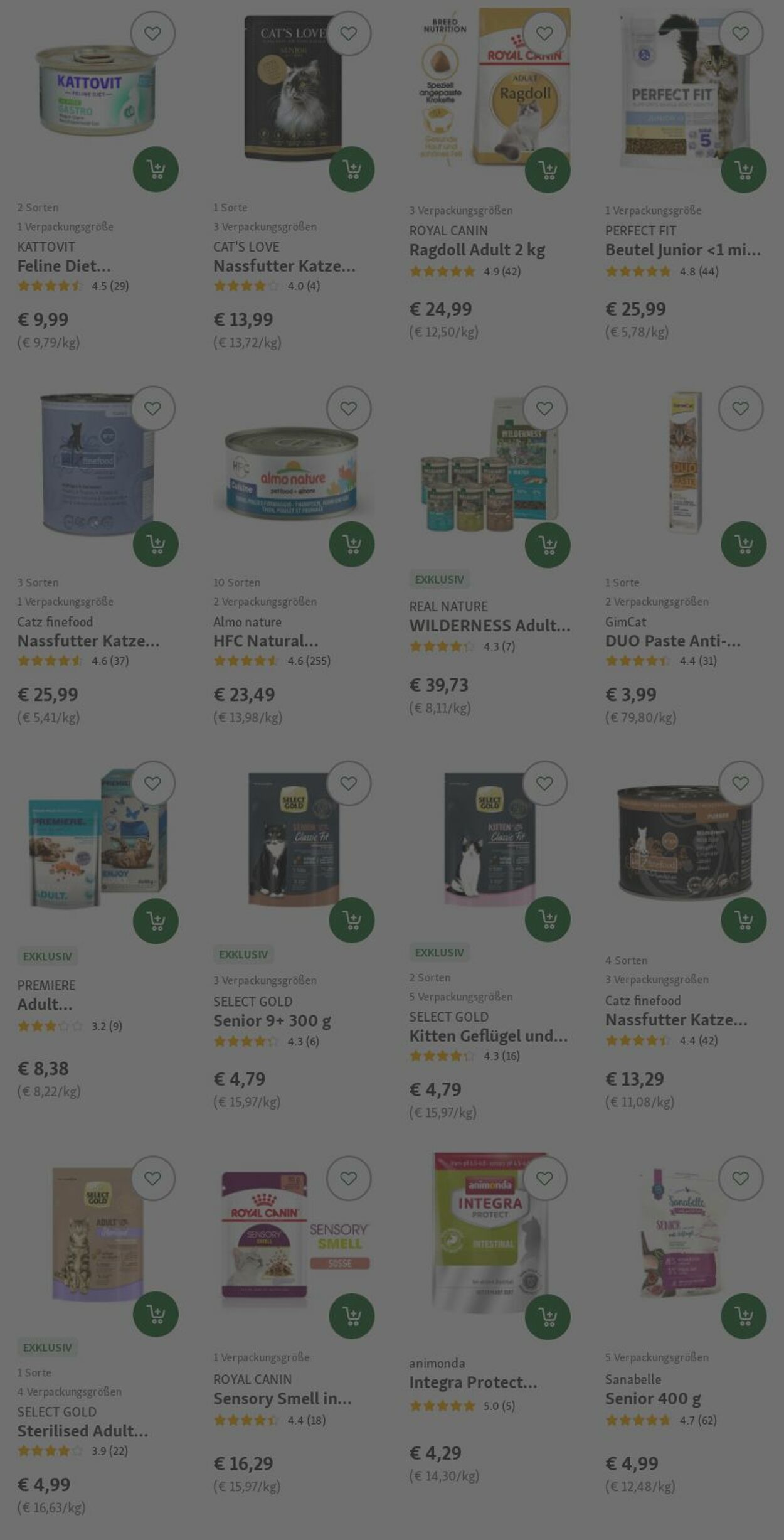Add Royal Canin Ragdoll Adult to cart
Image resolution: width=784 pixels, height=1540 pixels.
point(548,169)
